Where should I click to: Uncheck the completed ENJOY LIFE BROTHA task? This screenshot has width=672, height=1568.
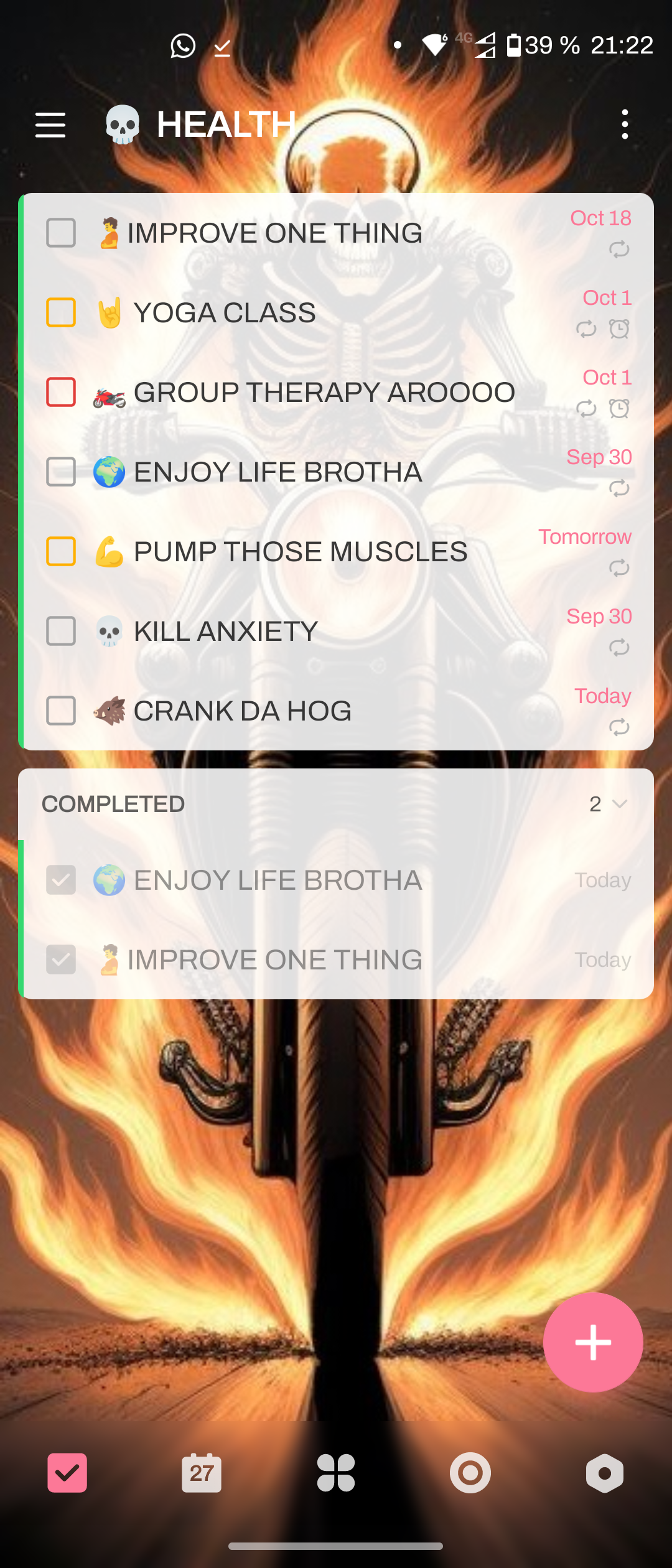pos(61,880)
